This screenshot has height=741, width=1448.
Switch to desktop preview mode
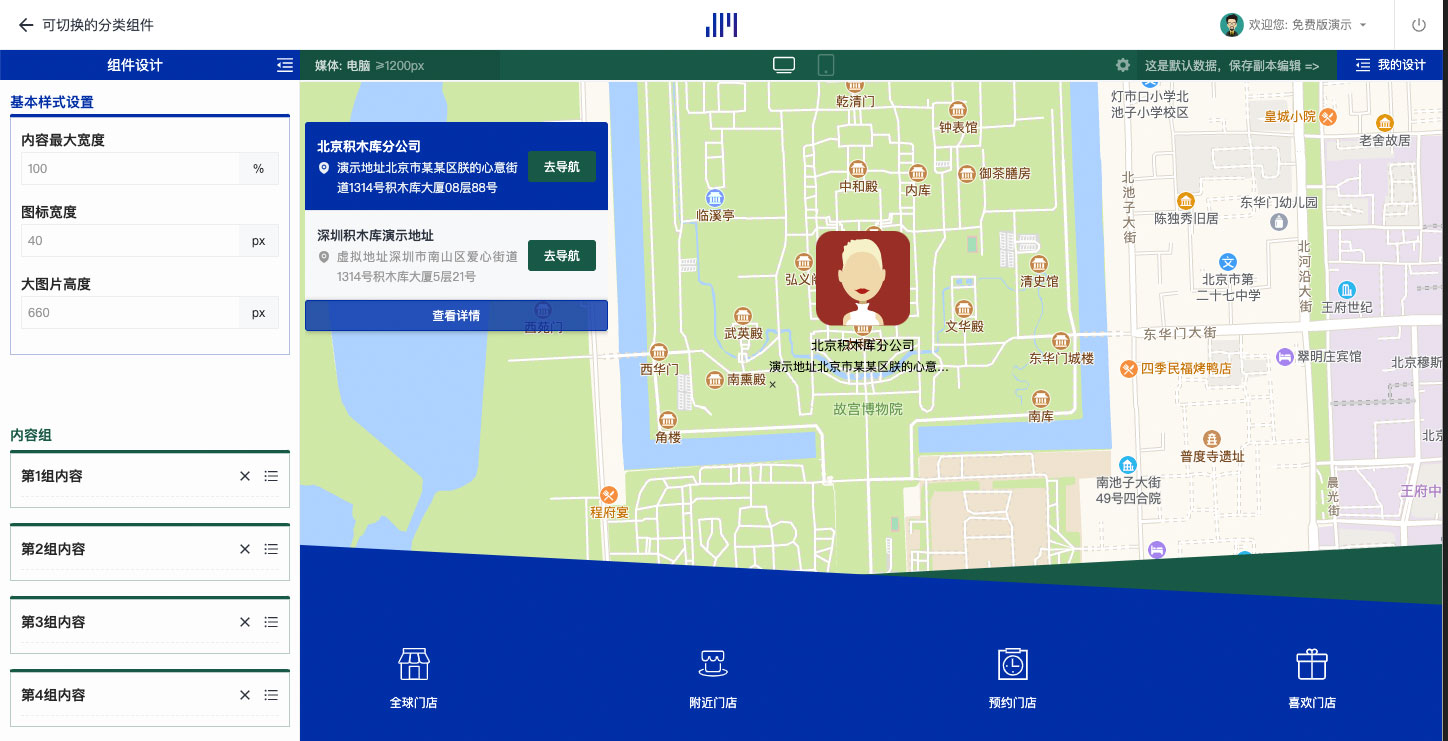784,65
